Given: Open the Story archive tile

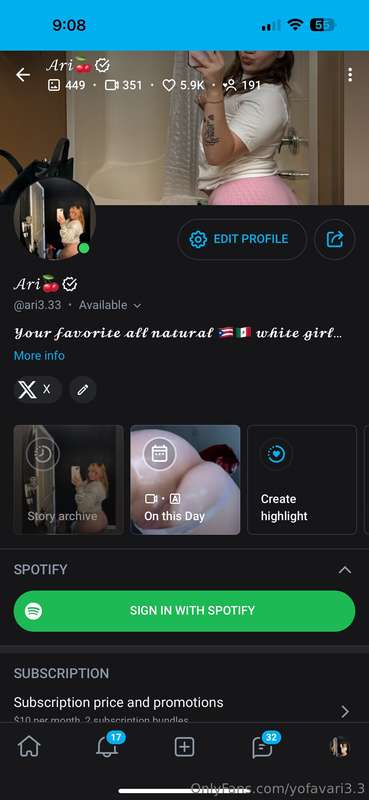Looking at the screenshot, I should 68,480.
